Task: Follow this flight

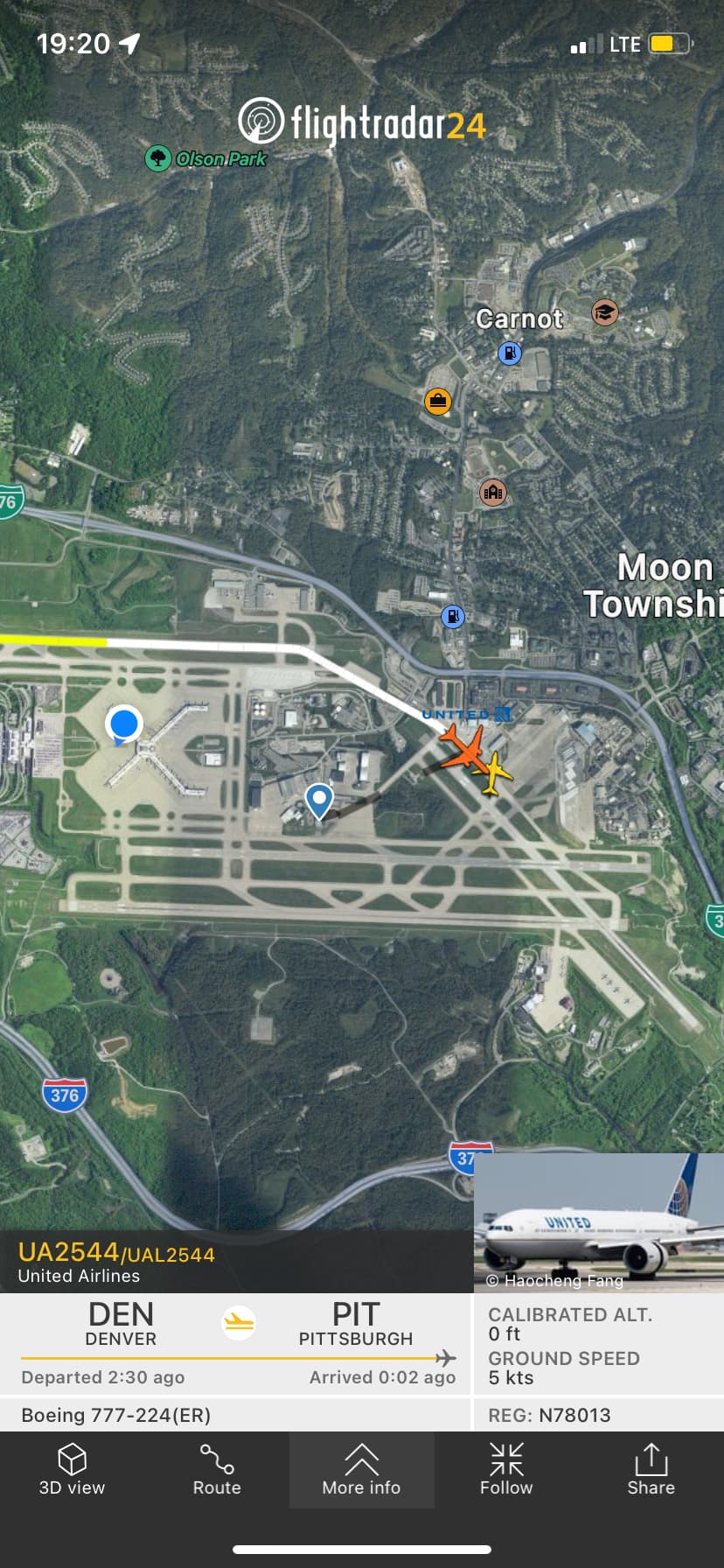Action: tap(506, 1469)
